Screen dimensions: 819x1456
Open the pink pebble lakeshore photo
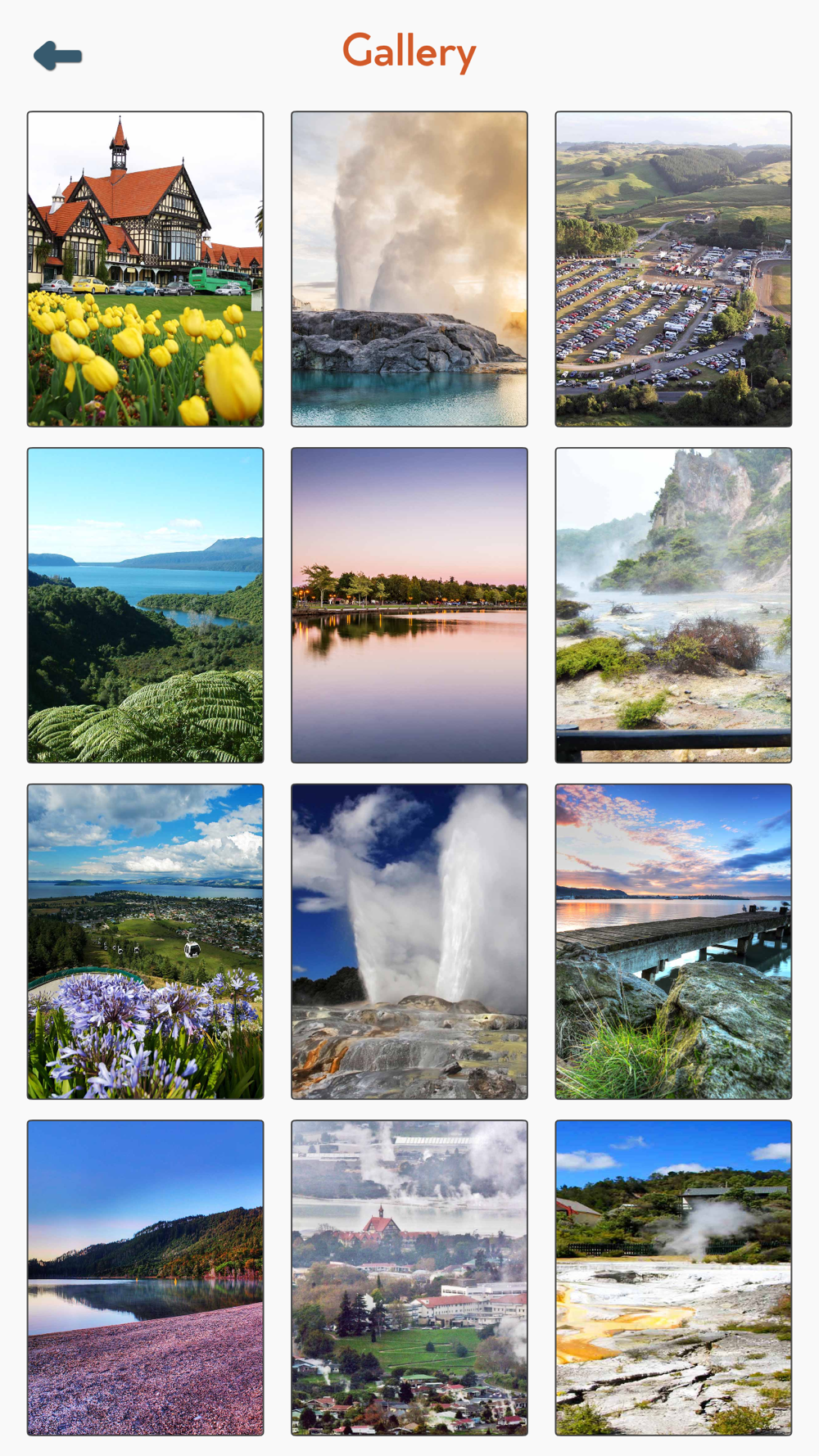pyautogui.click(x=146, y=1278)
